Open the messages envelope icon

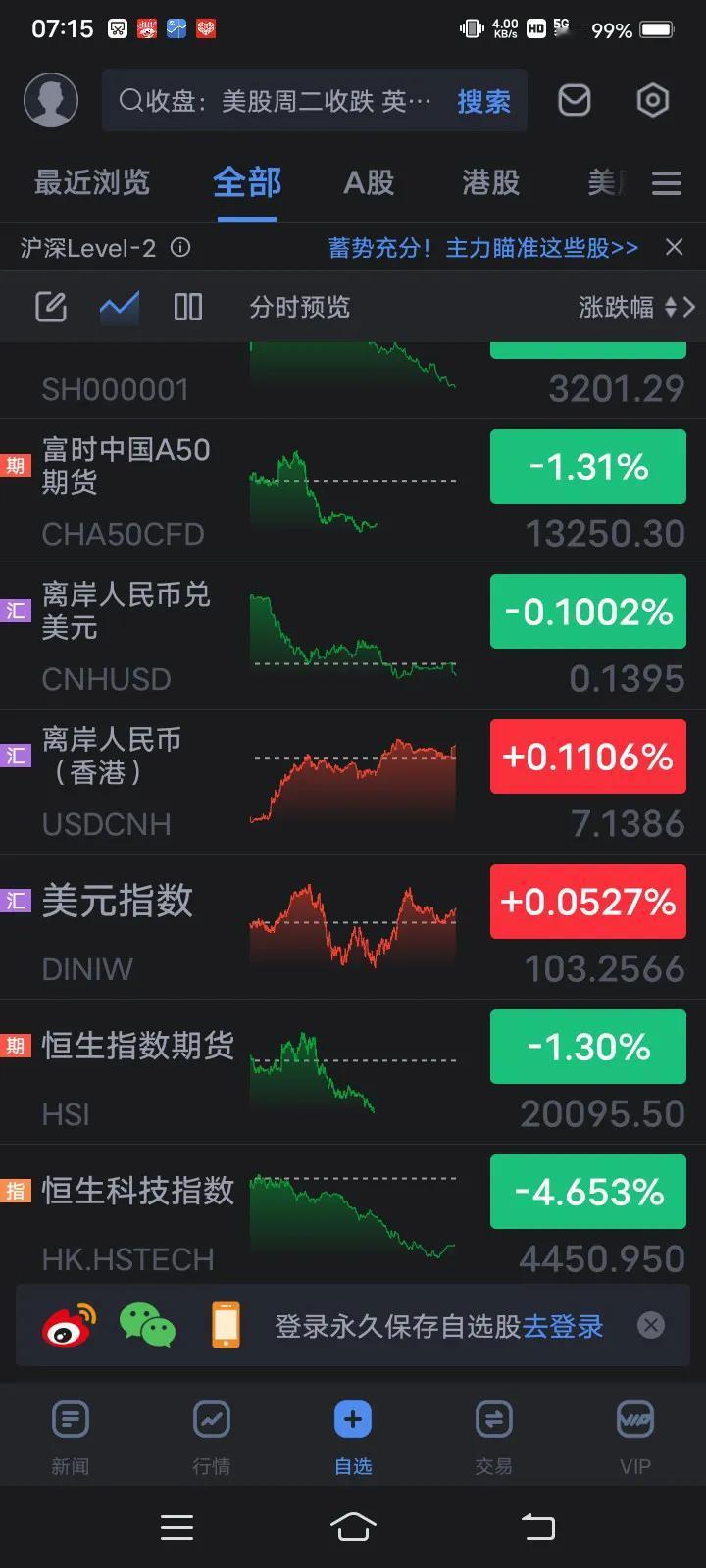click(x=575, y=100)
